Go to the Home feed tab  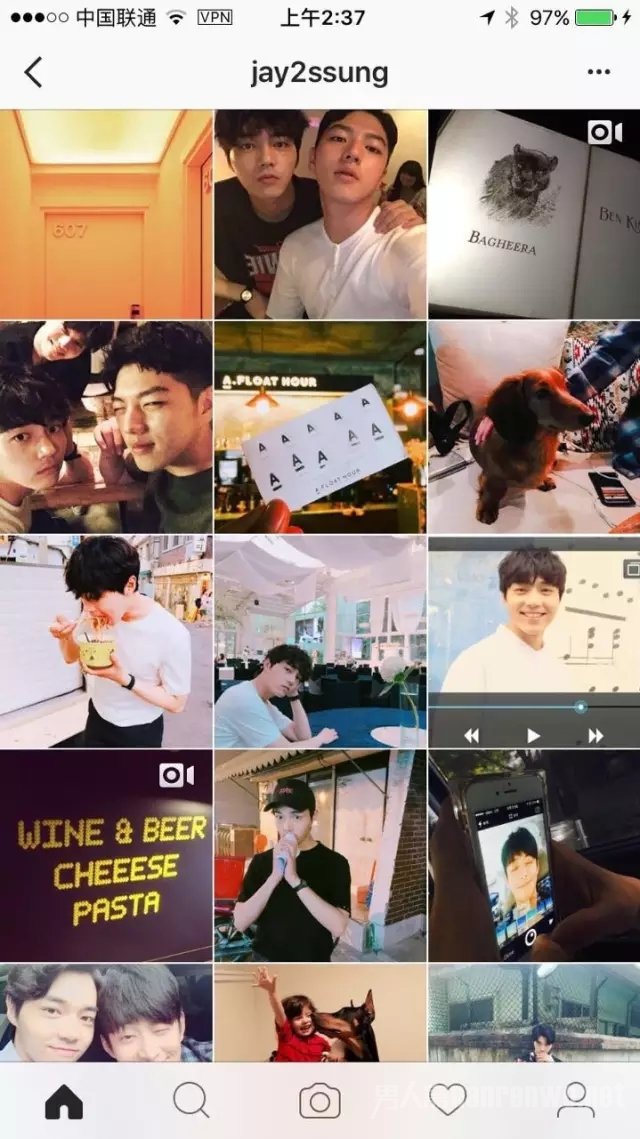tap(64, 1101)
